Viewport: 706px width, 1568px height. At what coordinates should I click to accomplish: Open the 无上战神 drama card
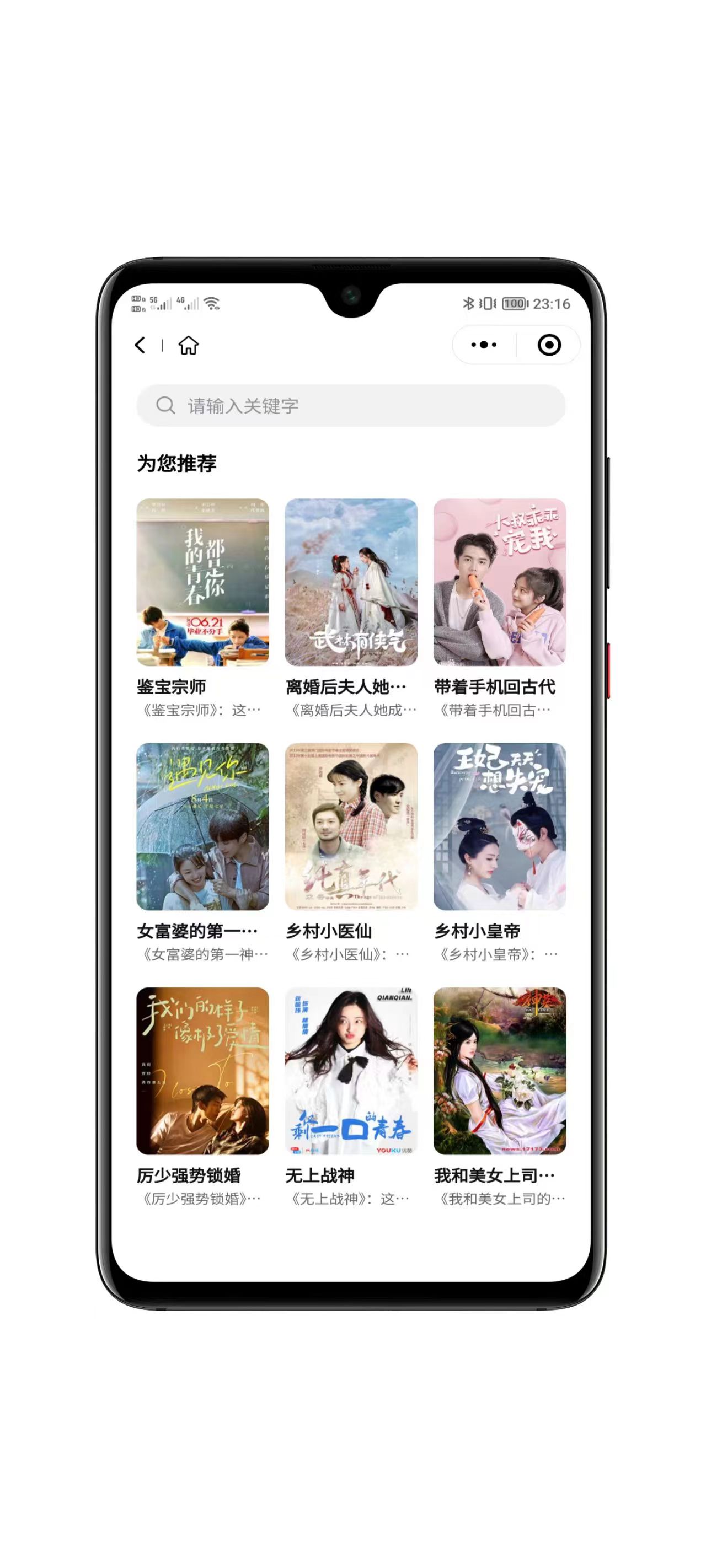(351, 1071)
